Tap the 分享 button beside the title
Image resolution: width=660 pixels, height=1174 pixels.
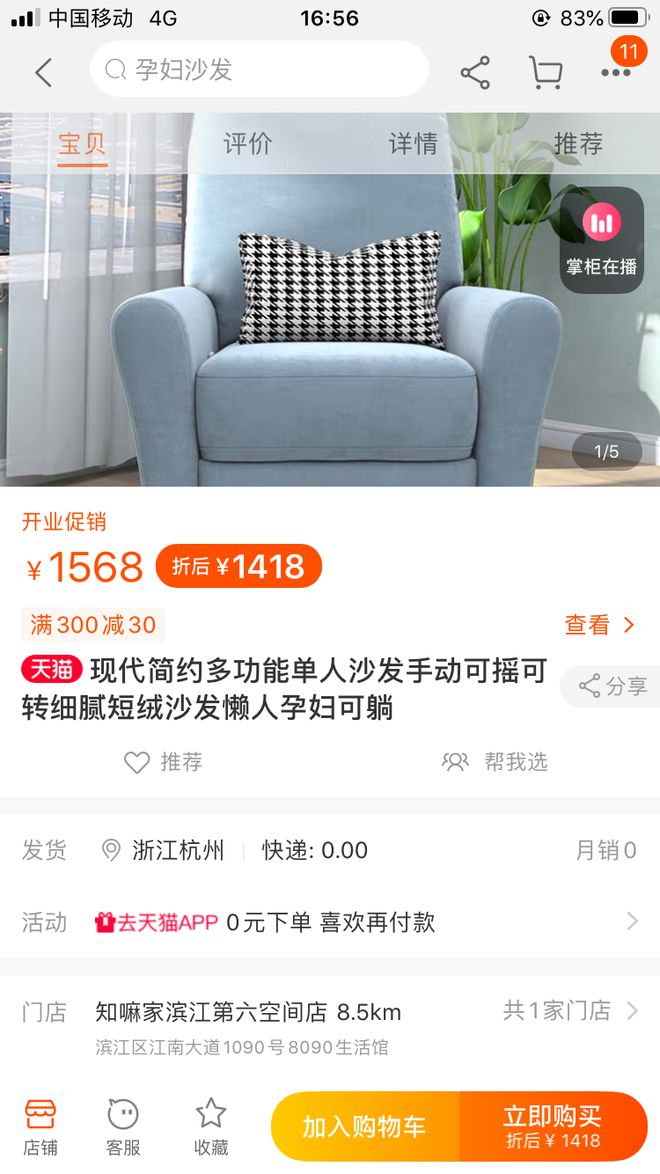coord(612,686)
